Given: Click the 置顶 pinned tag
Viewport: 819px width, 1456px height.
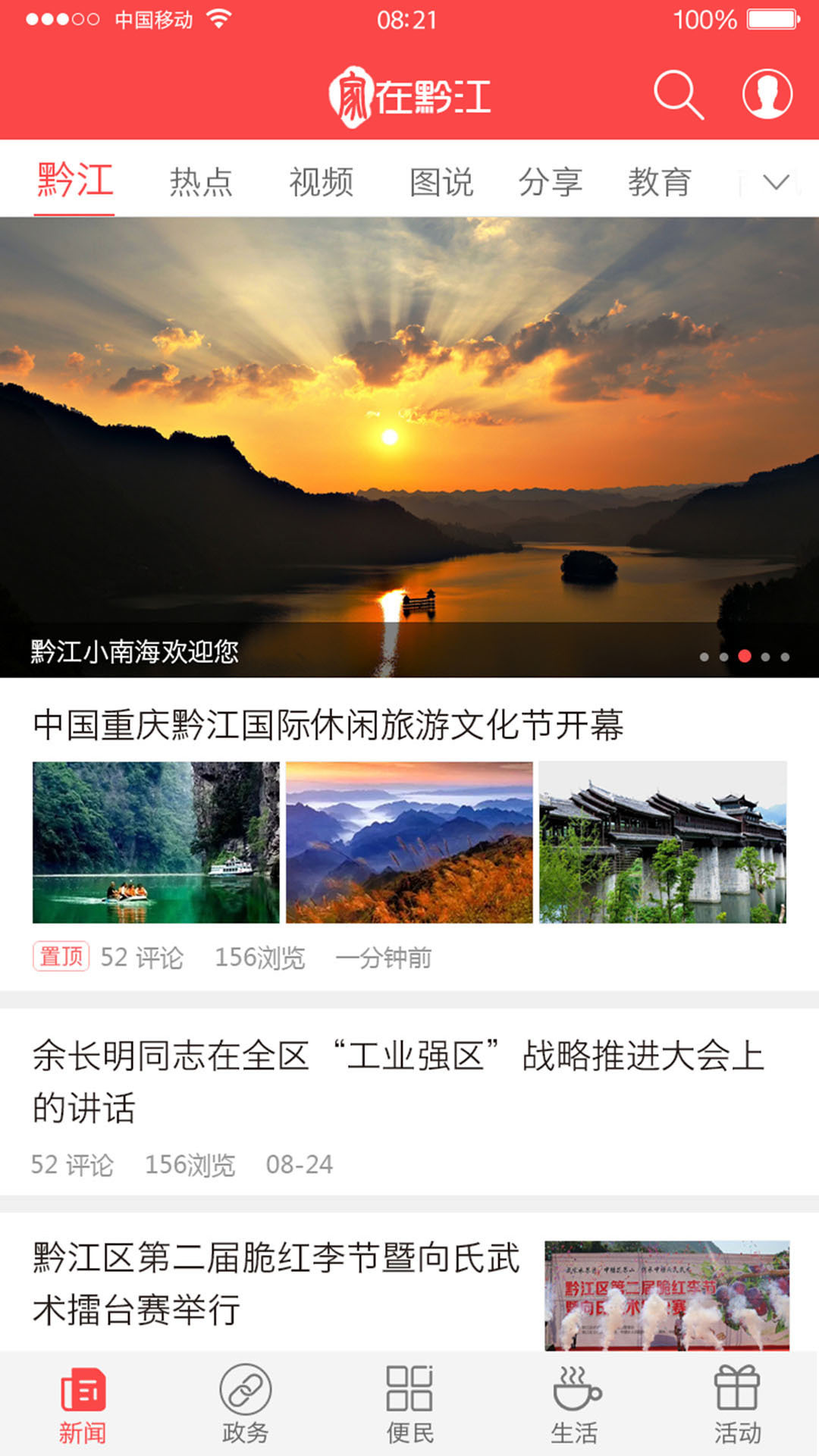Looking at the screenshot, I should [61, 958].
